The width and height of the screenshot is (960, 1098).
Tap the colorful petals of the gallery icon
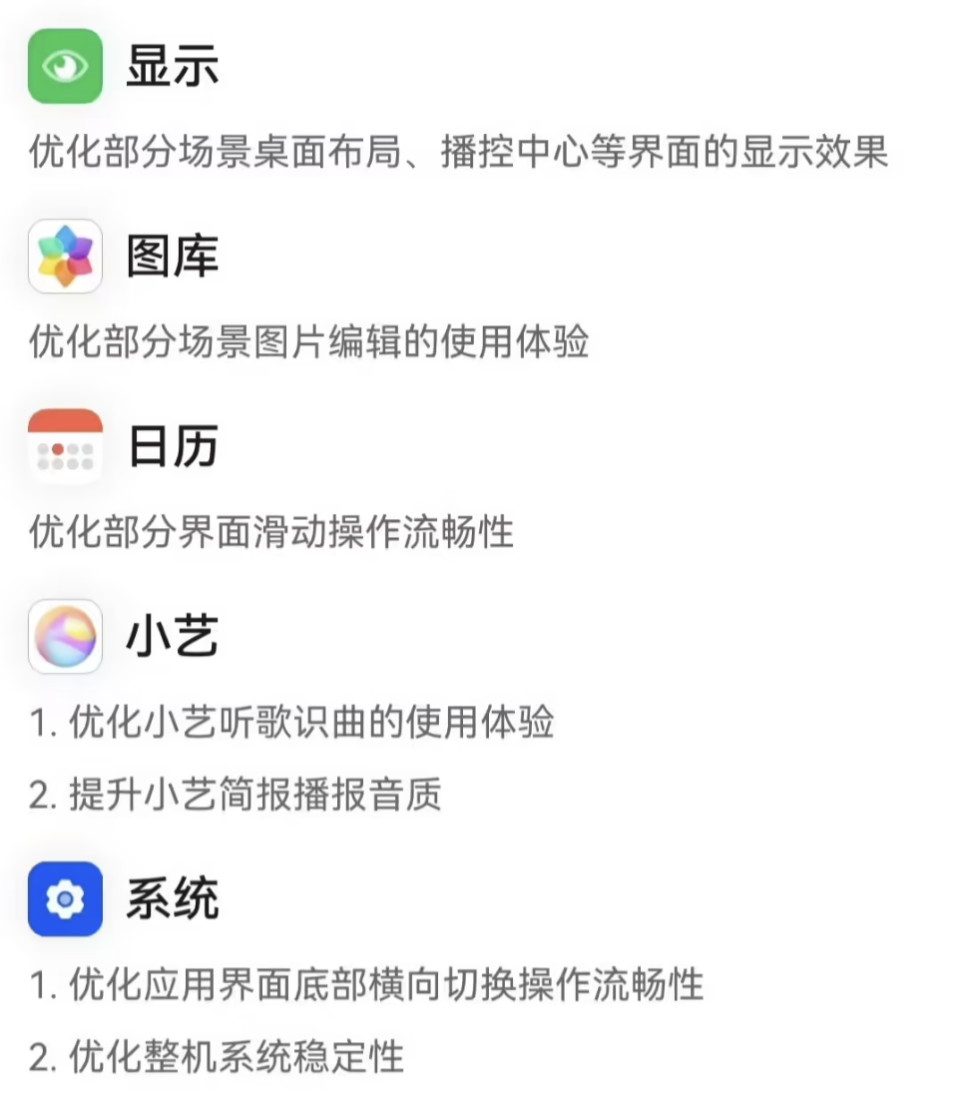point(64,255)
